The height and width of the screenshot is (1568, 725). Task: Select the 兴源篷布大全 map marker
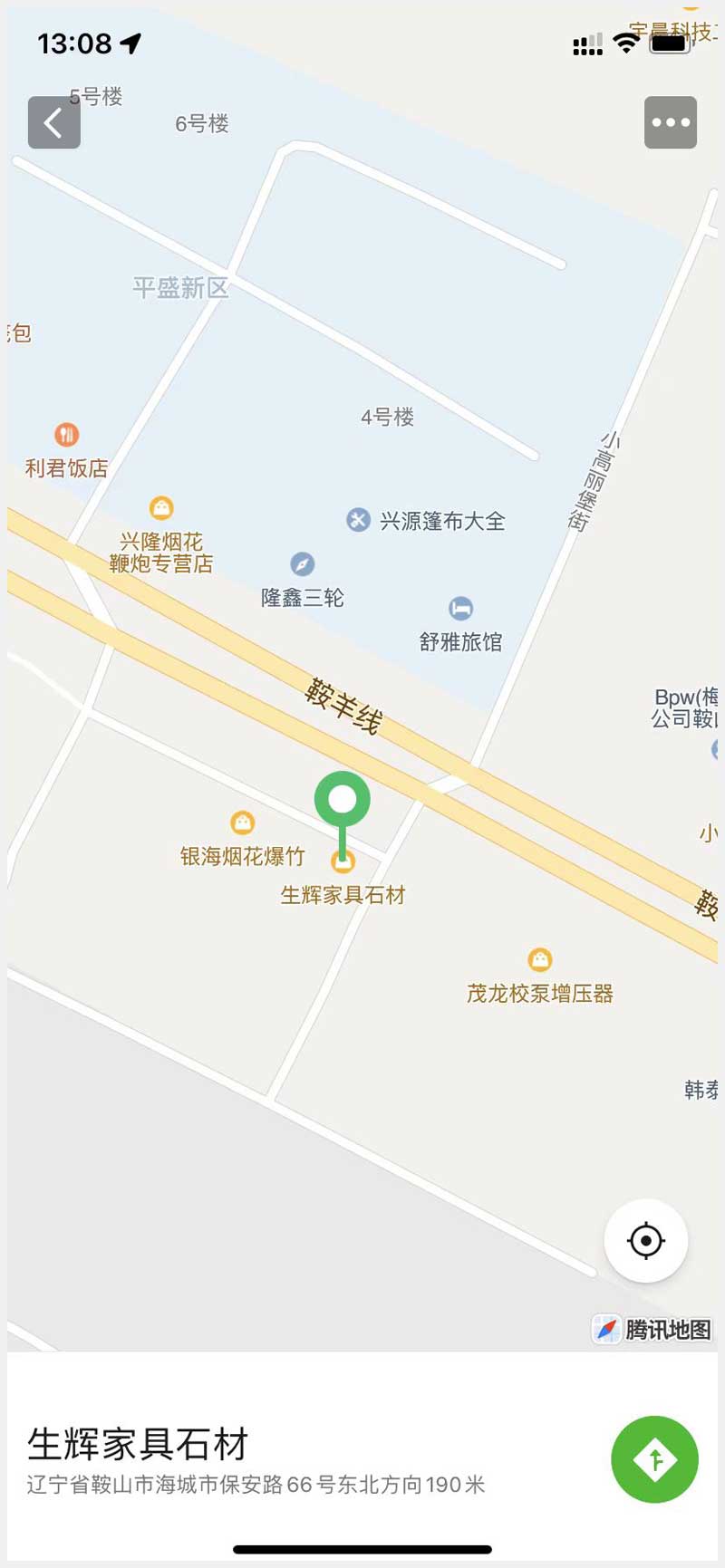(x=359, y=520)
